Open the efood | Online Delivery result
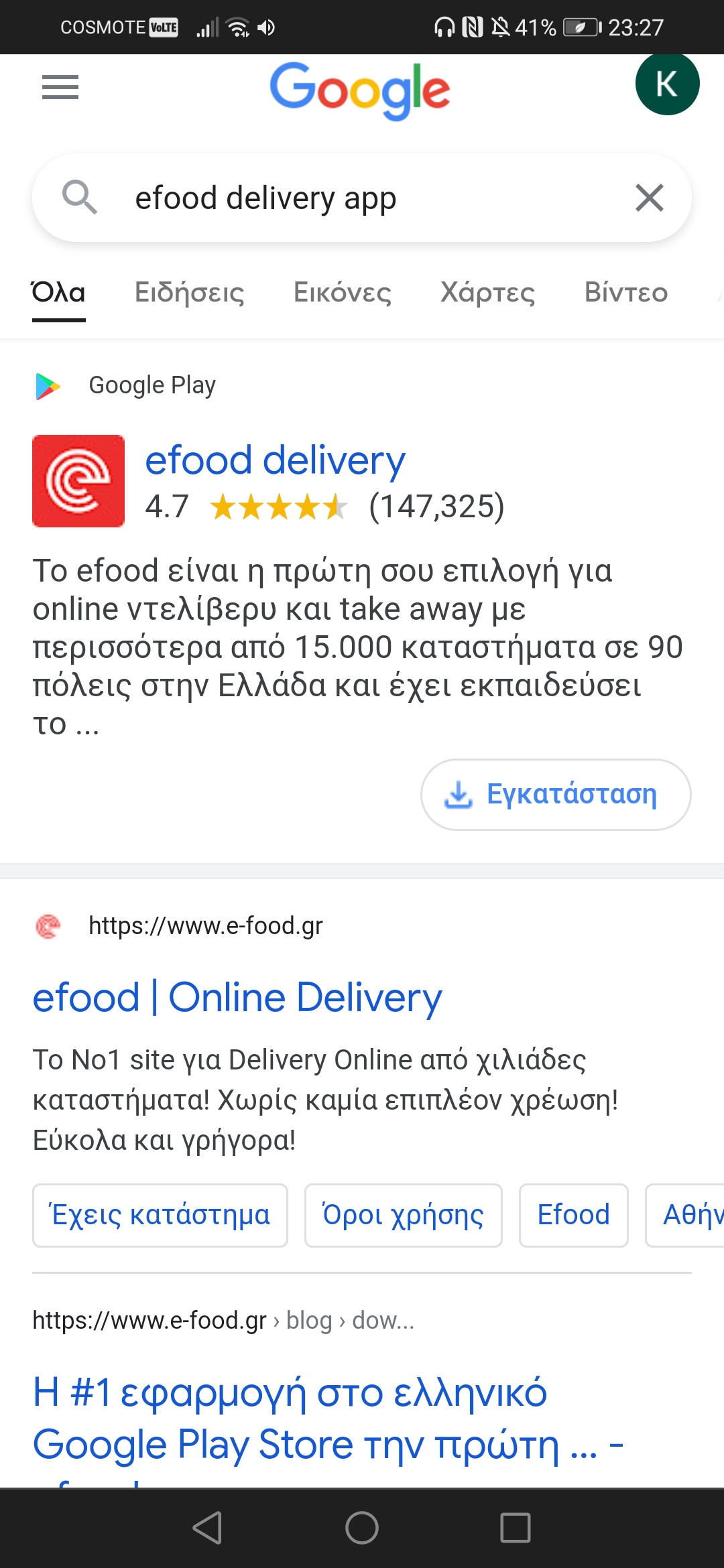 [237, 998]
